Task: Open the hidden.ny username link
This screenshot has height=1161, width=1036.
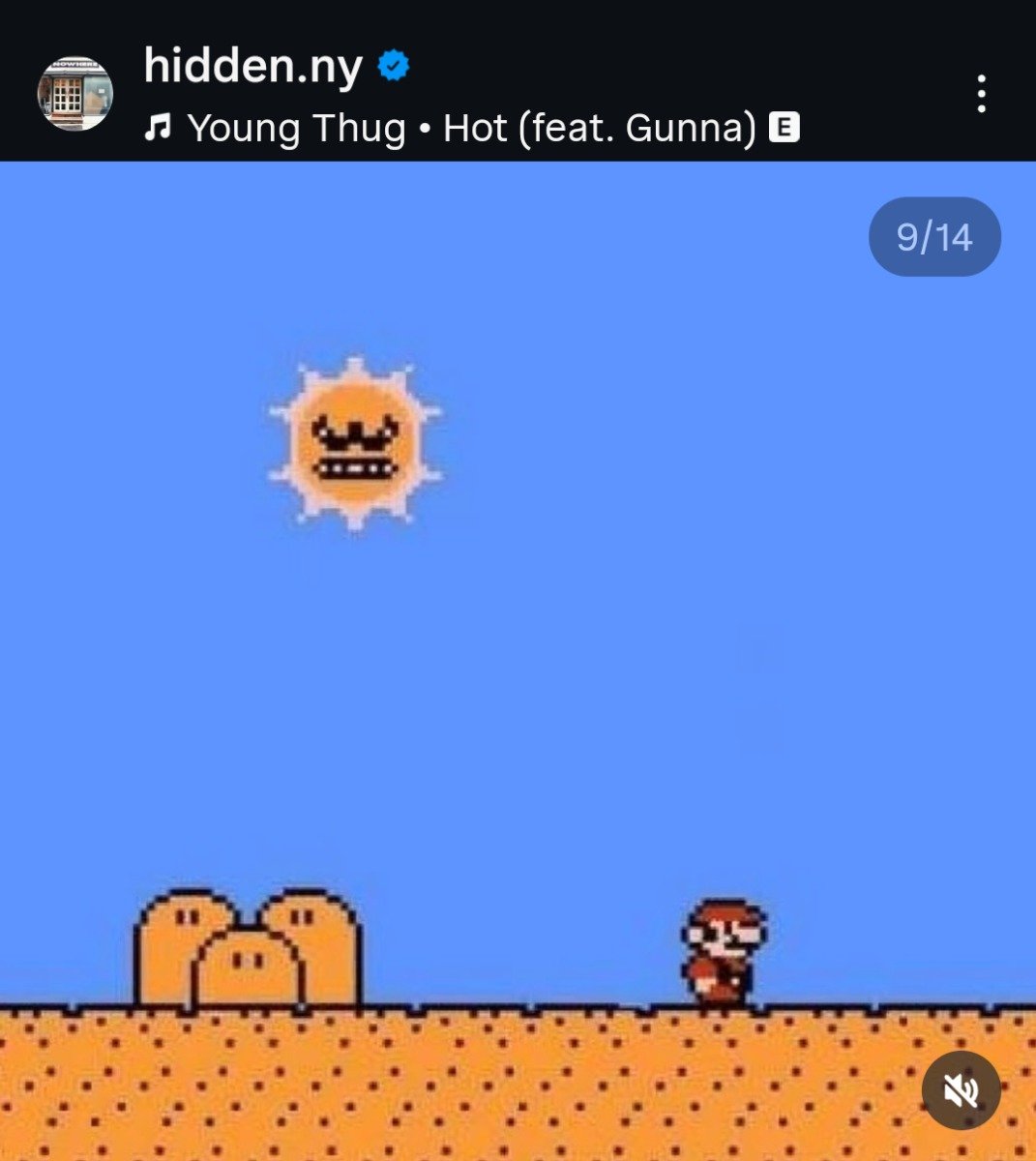Action: [x=252, y=66]
